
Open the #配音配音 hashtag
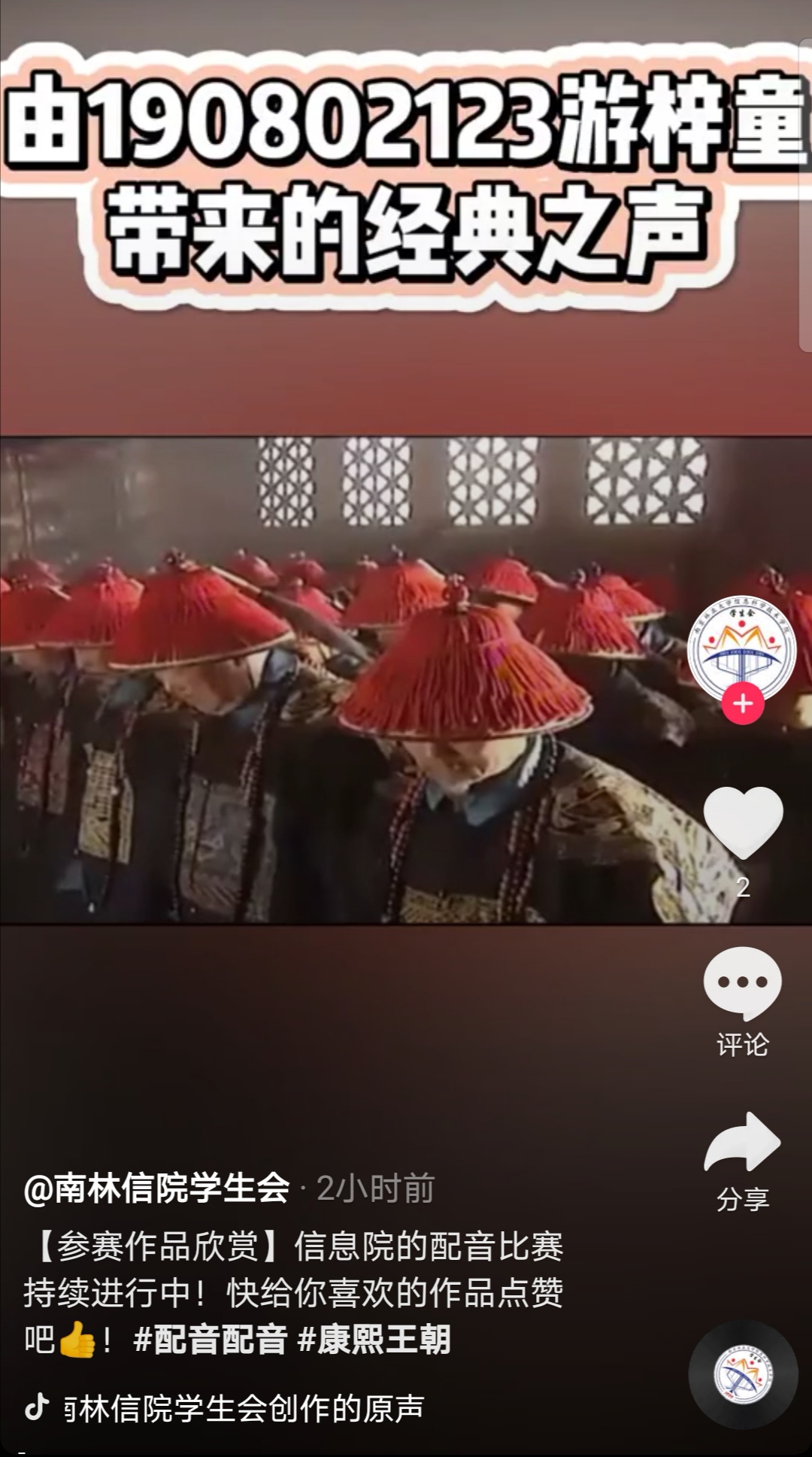[211, 1340]
